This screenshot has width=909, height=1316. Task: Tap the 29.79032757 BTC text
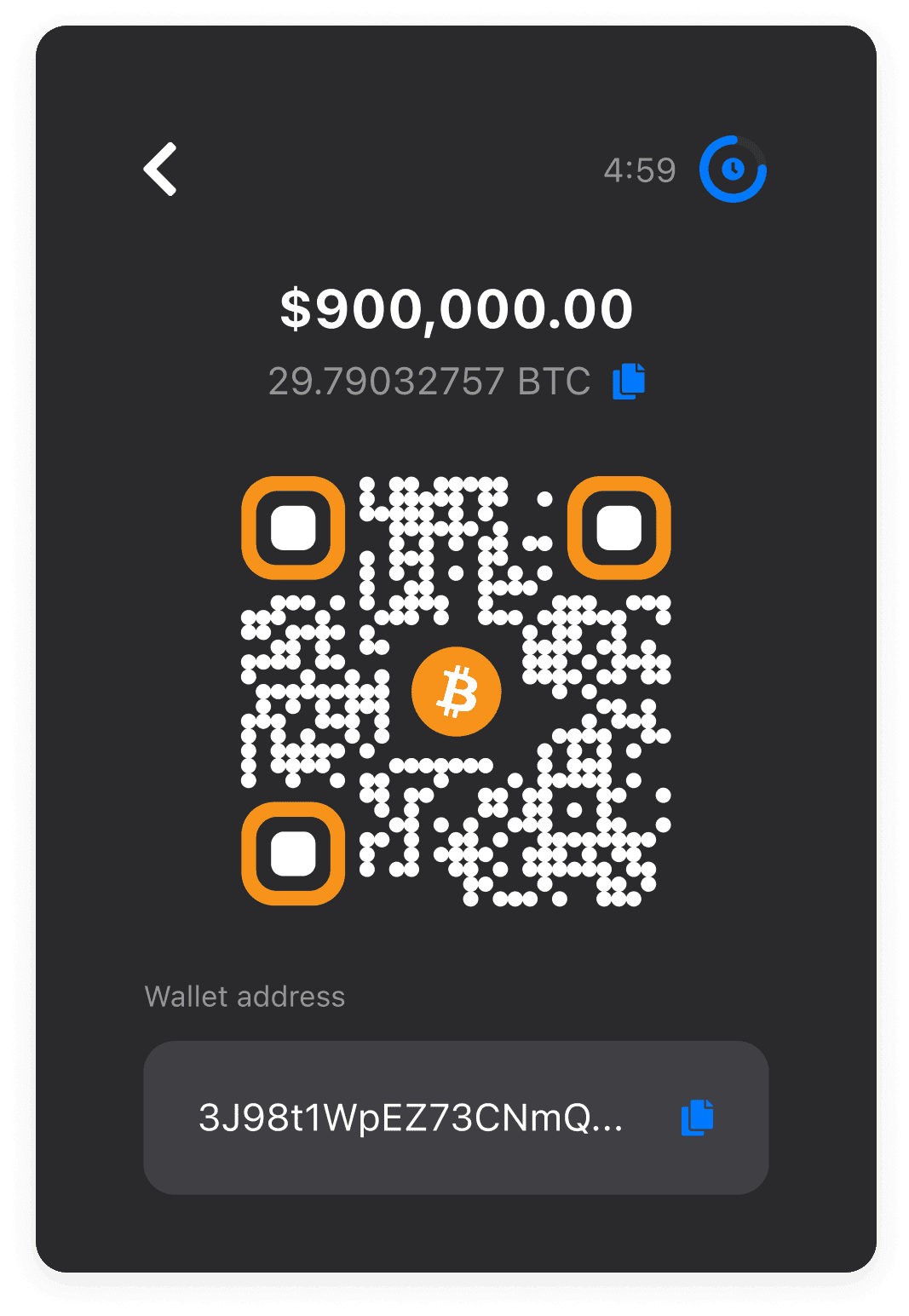click(x=429, y=382)
